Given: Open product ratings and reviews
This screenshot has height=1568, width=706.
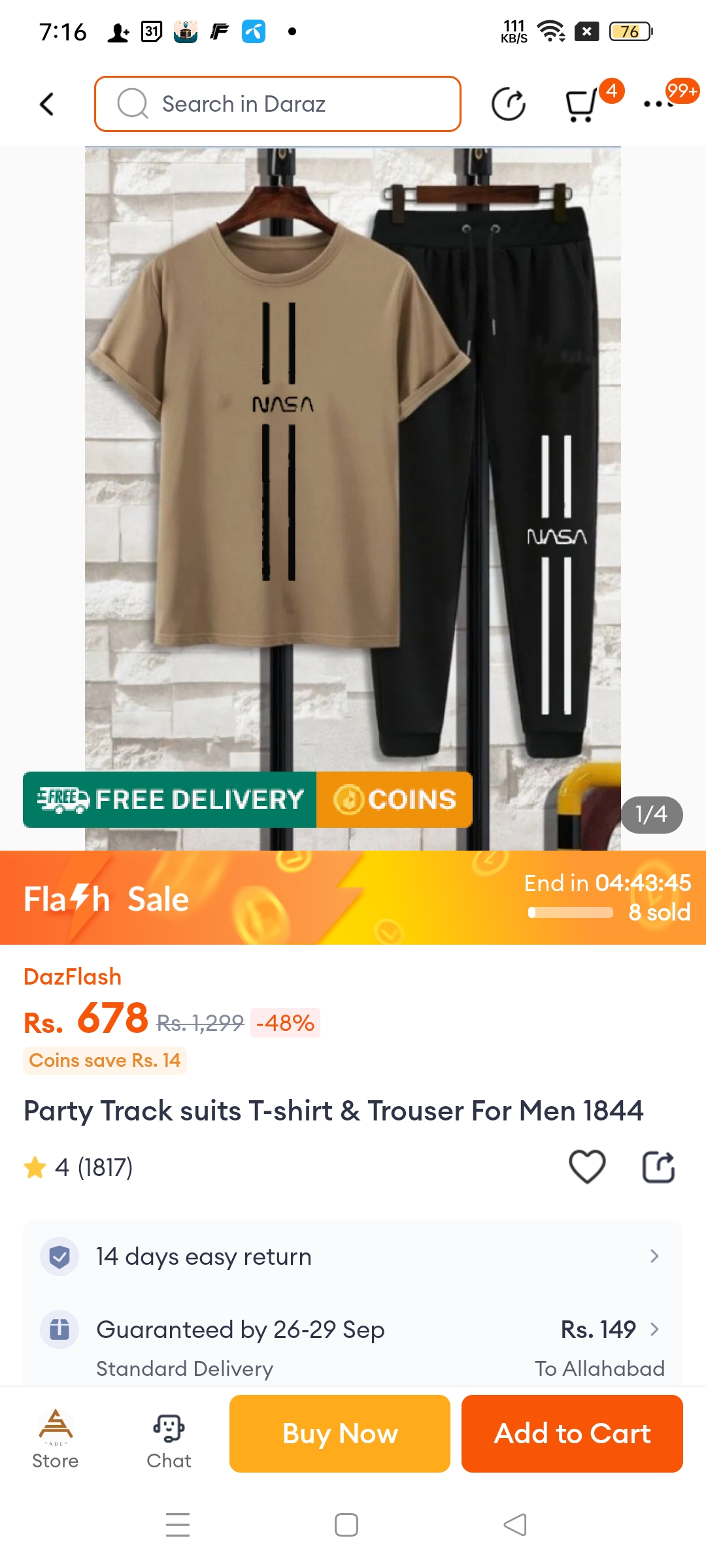Looking at the screenshot, I should coord(78,1167).
